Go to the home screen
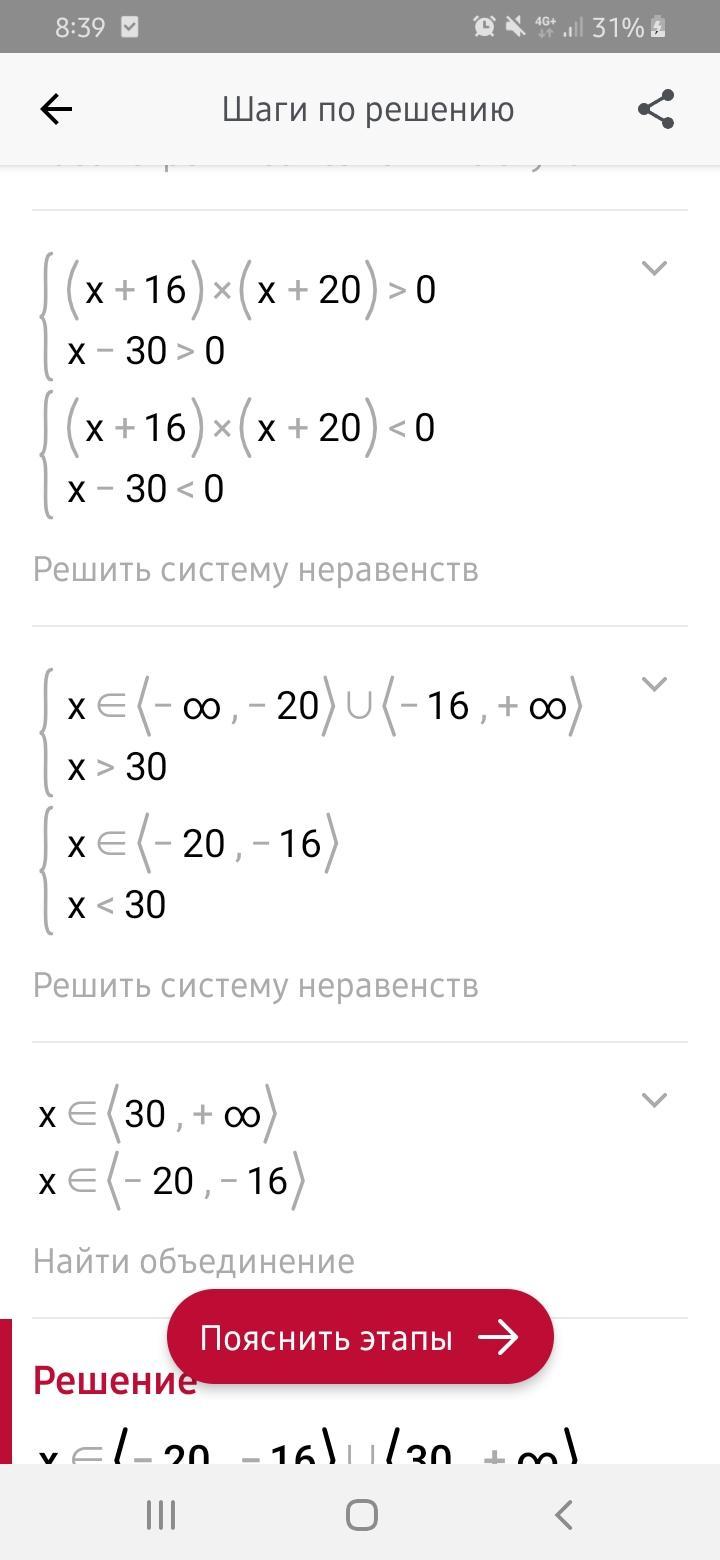The image size is (720, 1560). [361, 1515]
